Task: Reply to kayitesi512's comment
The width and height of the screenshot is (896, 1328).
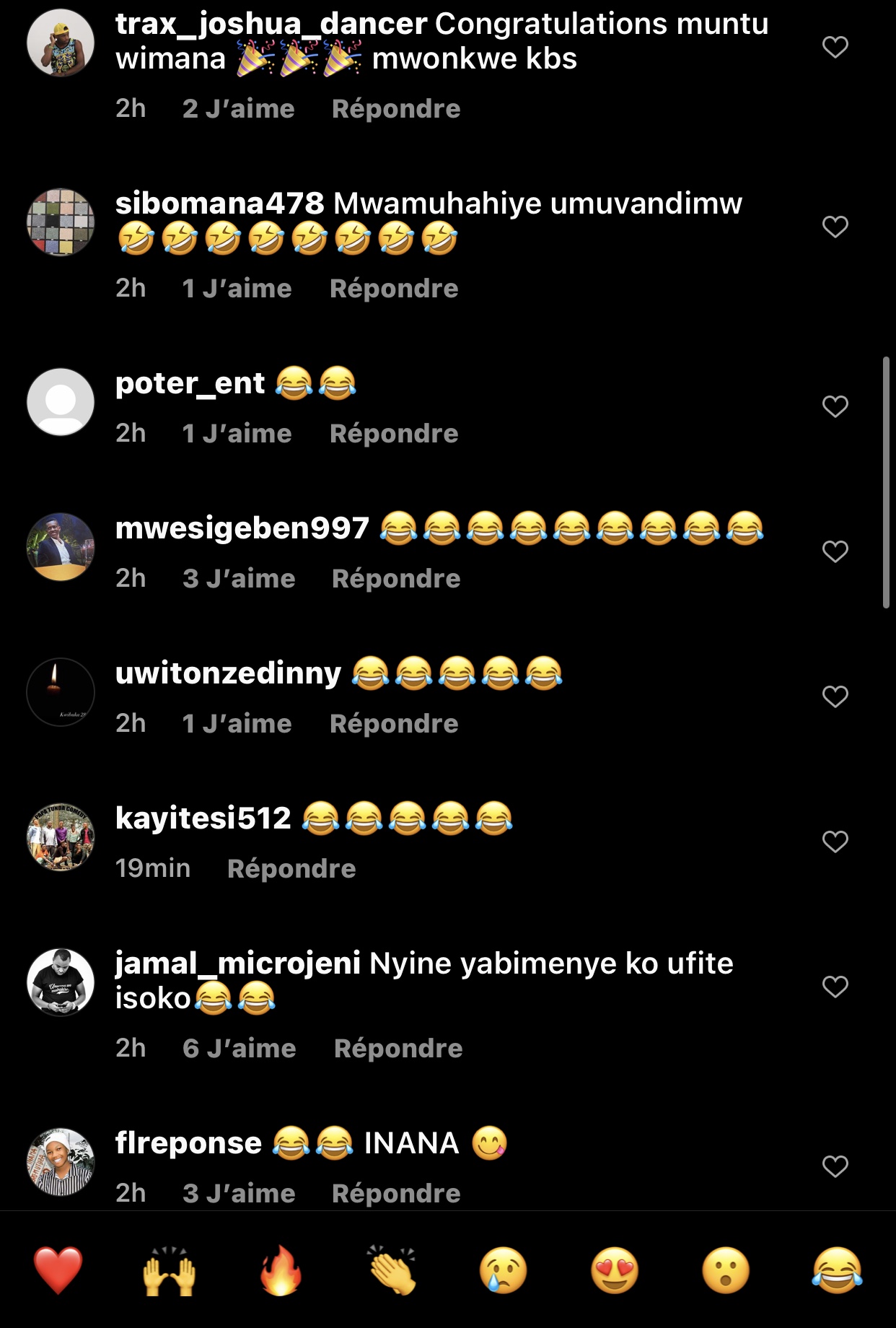Action: click(x=291, y=869)
